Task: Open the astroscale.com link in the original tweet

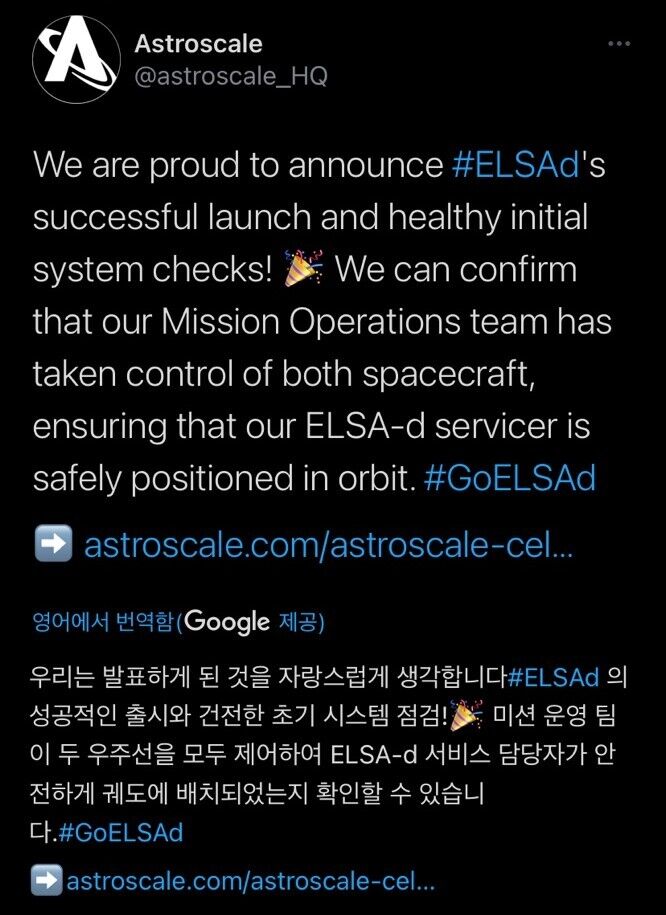Action: click(328, 546)
